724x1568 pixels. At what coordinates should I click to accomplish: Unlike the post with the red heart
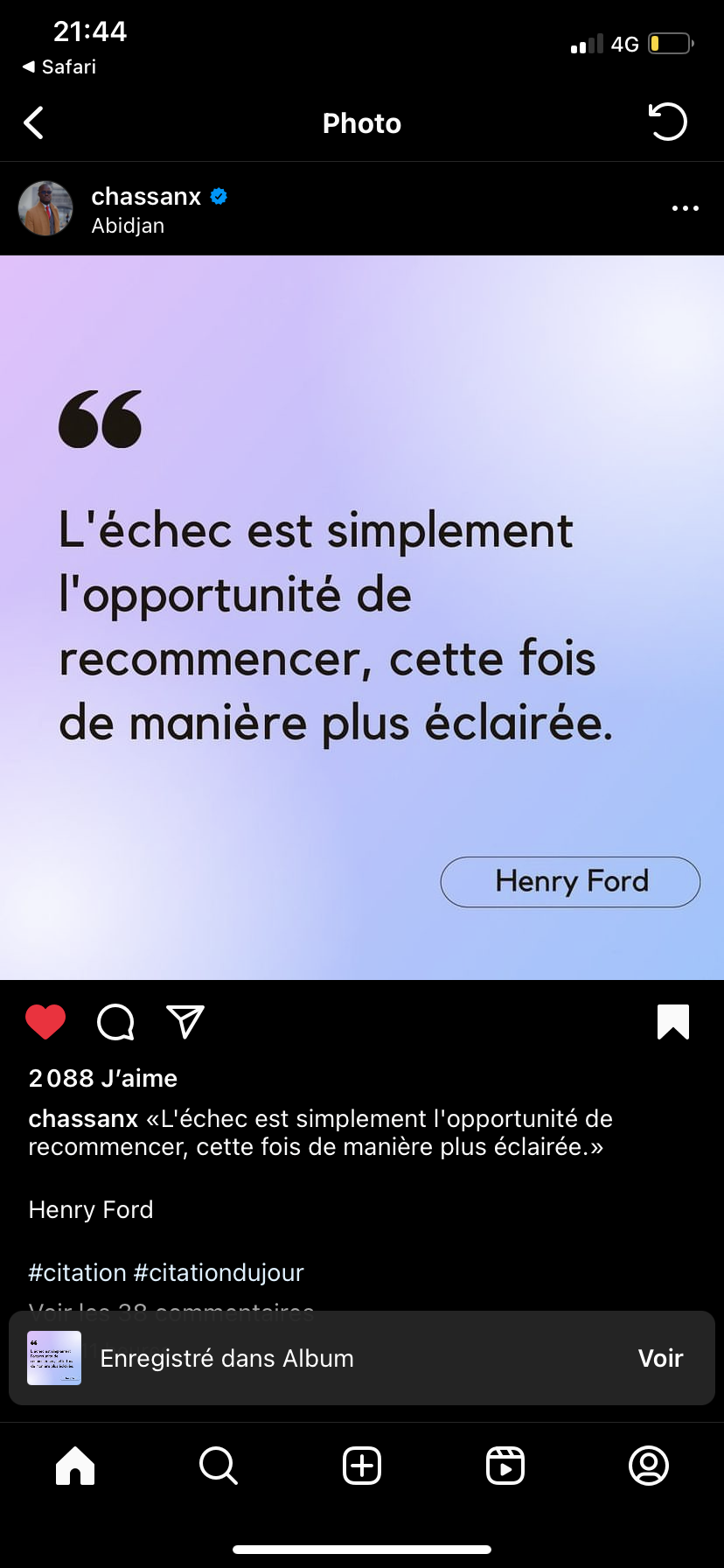(x=45, y=1022)
